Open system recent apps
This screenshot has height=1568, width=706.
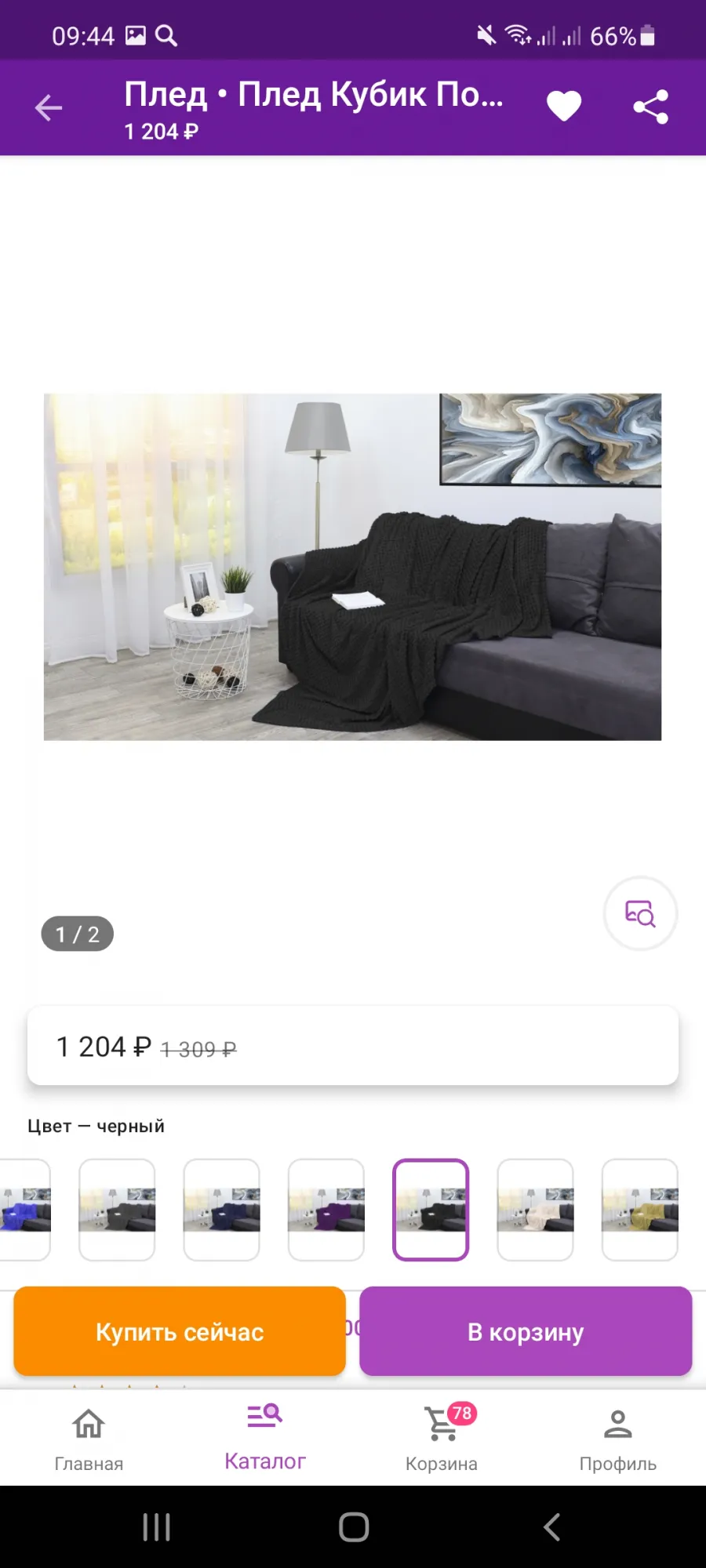tap(157, 1527)
